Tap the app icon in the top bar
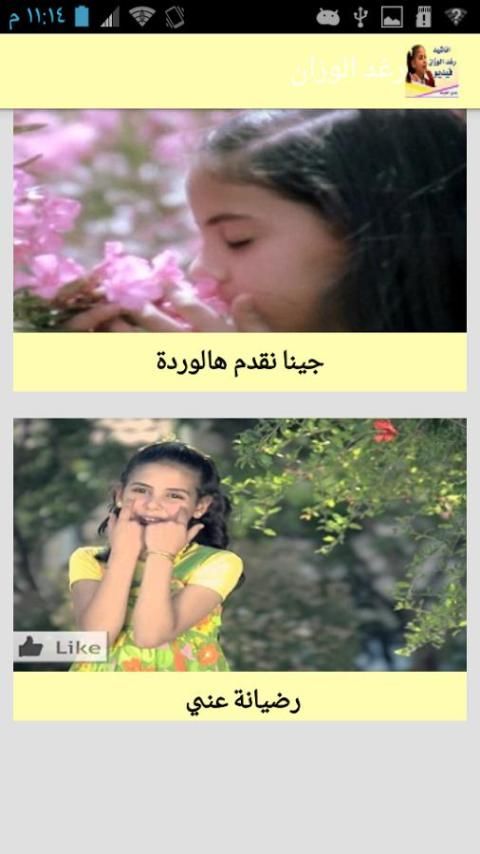480x854 pixels. tap(432, 71)
